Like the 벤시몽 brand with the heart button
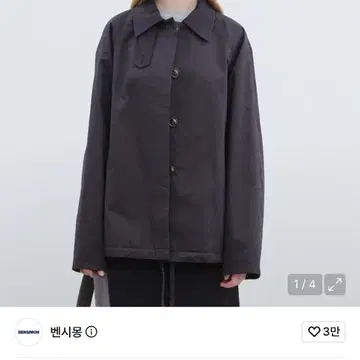 click(x=323, y=332)
